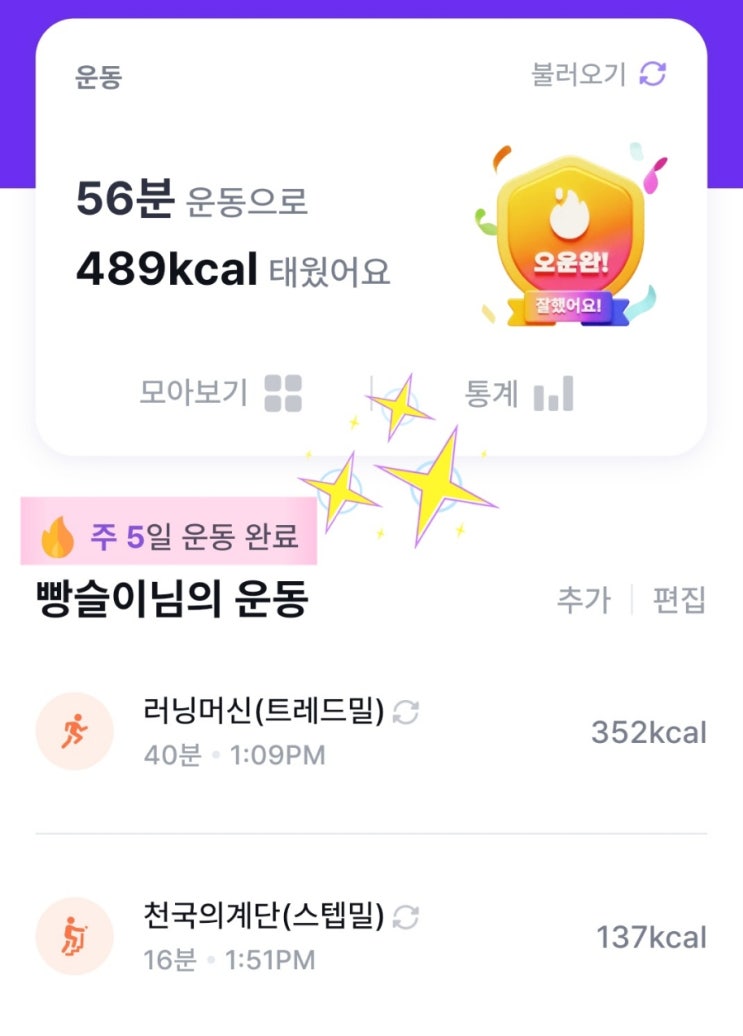The image size is (743, 1036).
Task: Tap 추가 to add a workout
Action: coord(583,601)
